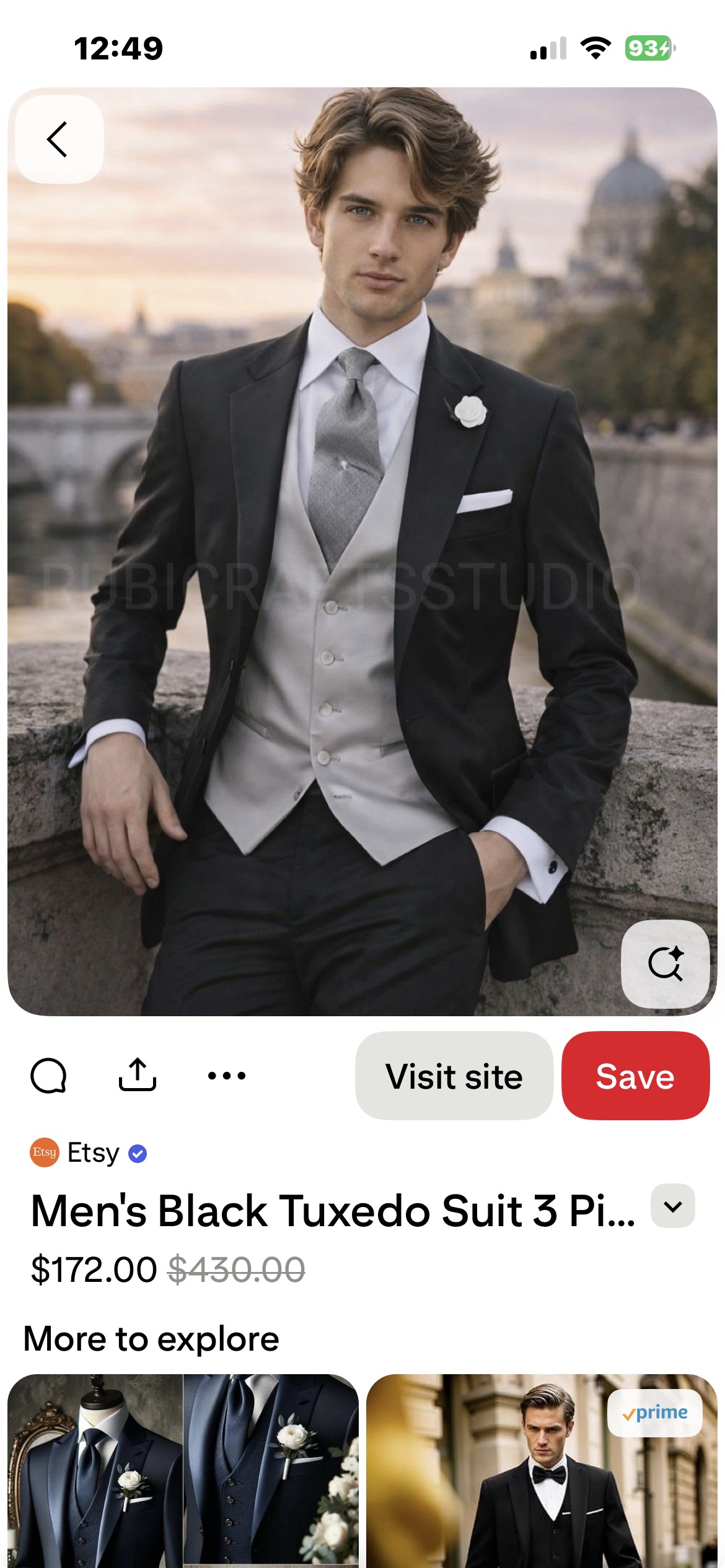Expand the Men's Black Tuxedo Suit title
The height and width of the screenshot is (1568, 725).
[672, 1206]
